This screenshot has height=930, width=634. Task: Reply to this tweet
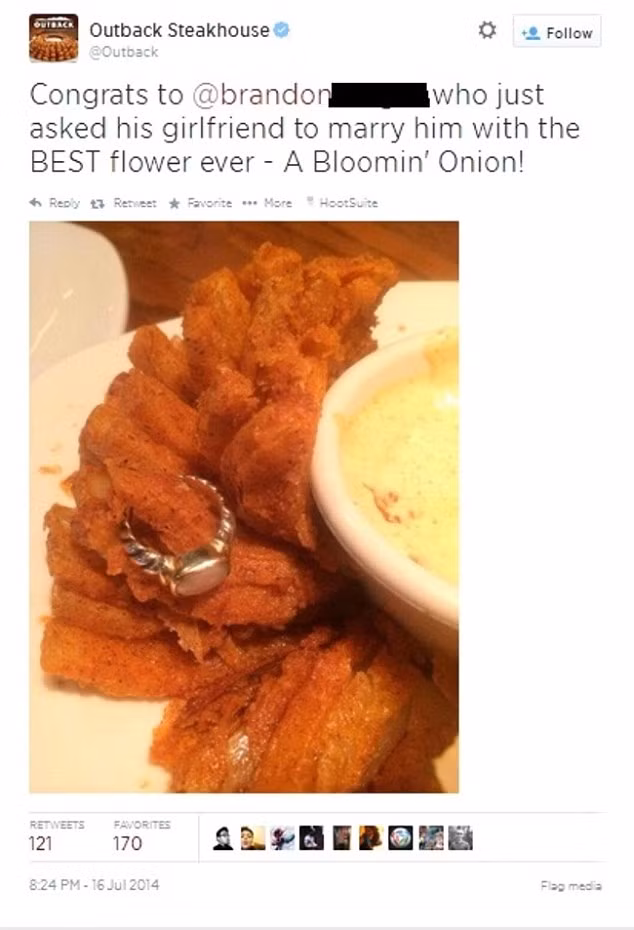pyautogui.click(x=55, y=203)
